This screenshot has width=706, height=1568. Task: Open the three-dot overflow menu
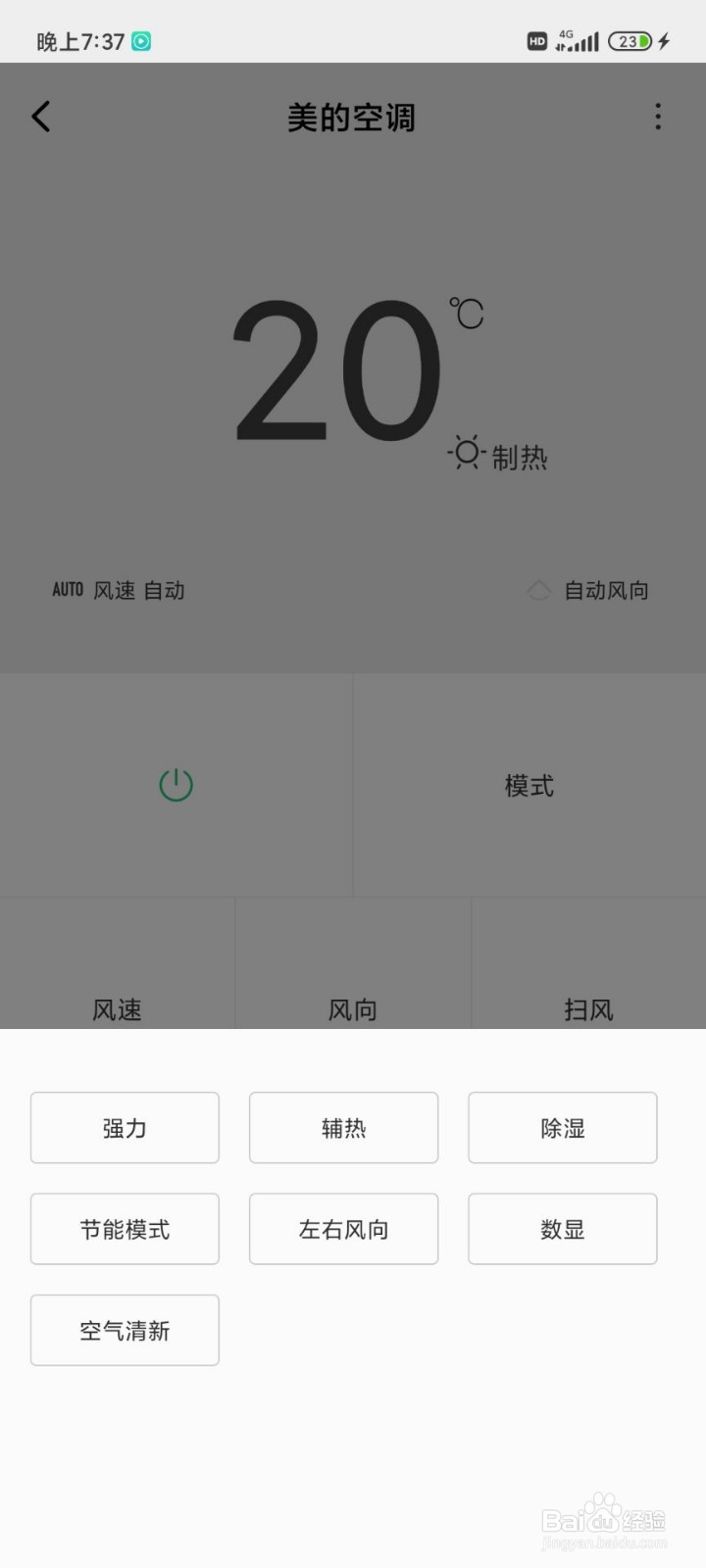(x=657, y=117)
